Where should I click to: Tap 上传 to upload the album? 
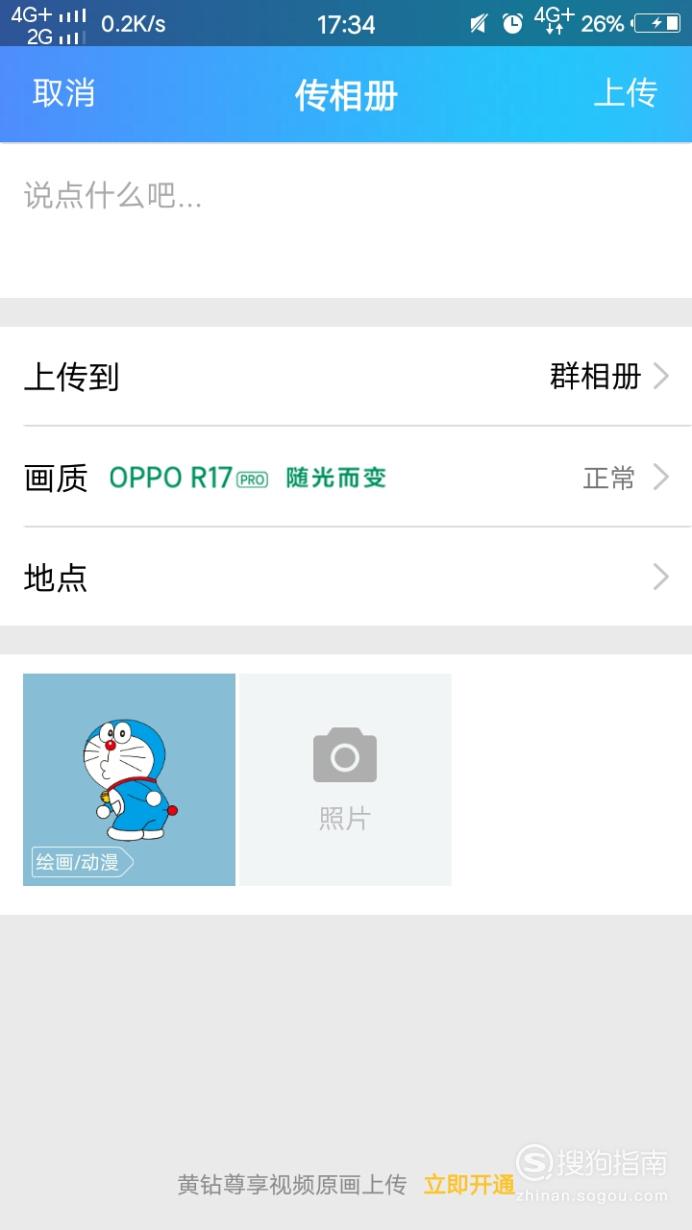pos(626,93)
